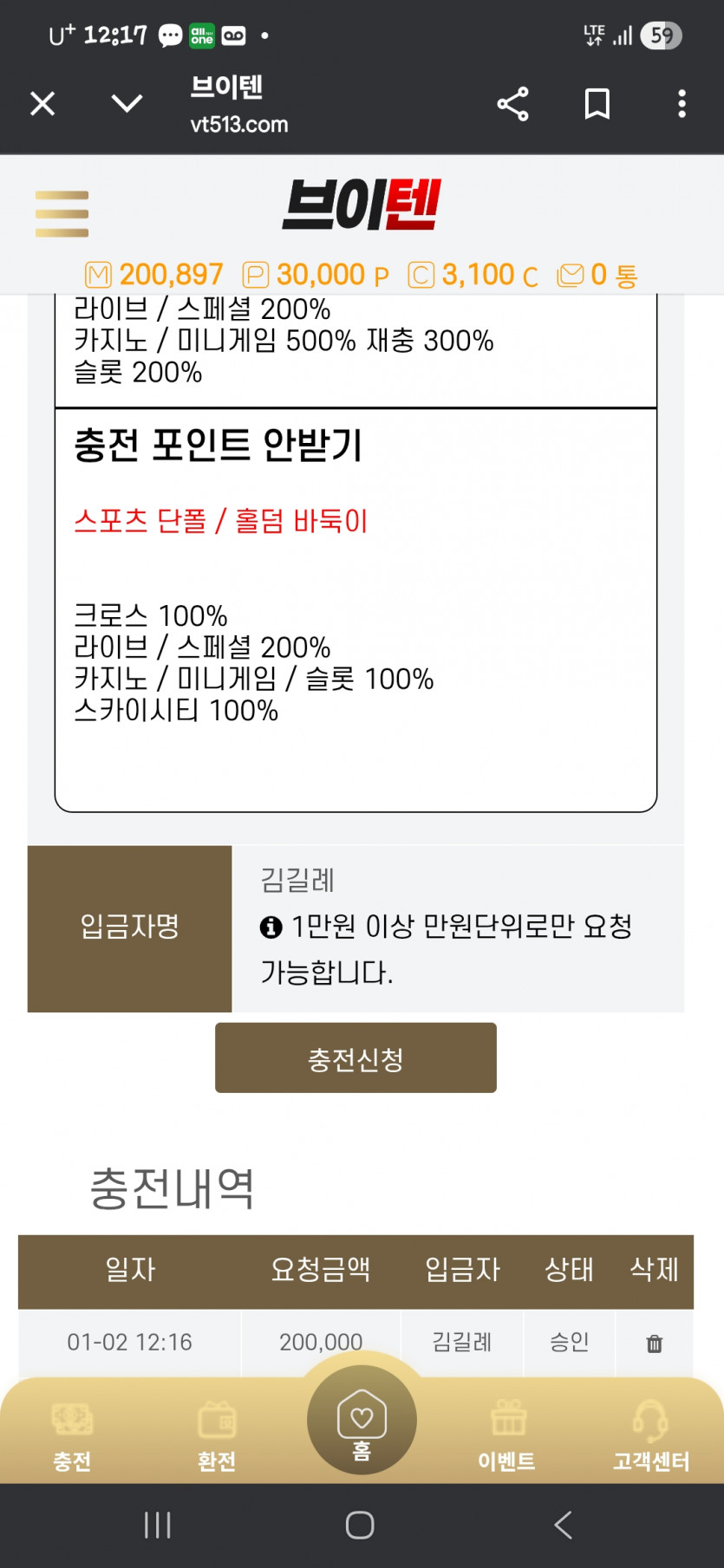Expand the page options chevron
This screenshot has width=724, height=1568.
click(127, 104)
